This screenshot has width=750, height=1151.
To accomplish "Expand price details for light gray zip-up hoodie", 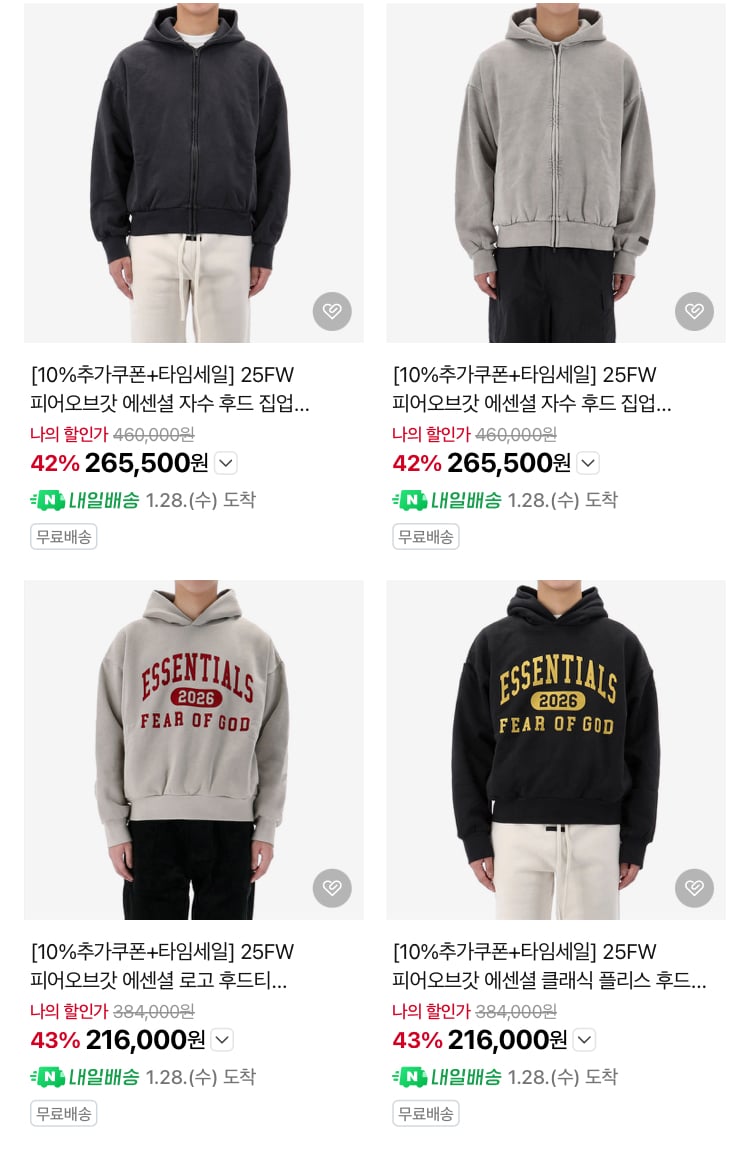I will [588, 463].
